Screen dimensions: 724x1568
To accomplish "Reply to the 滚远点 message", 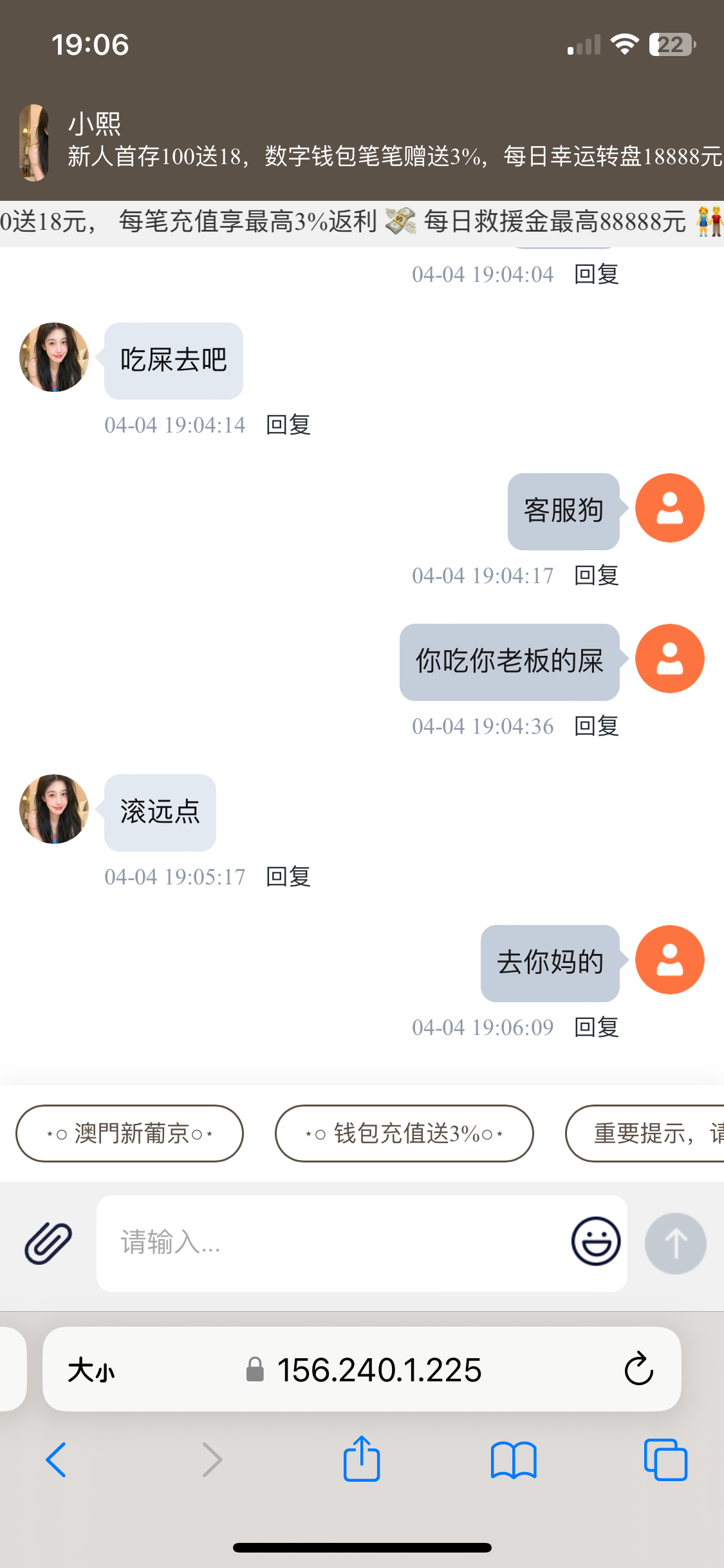I will pos(288,877).
